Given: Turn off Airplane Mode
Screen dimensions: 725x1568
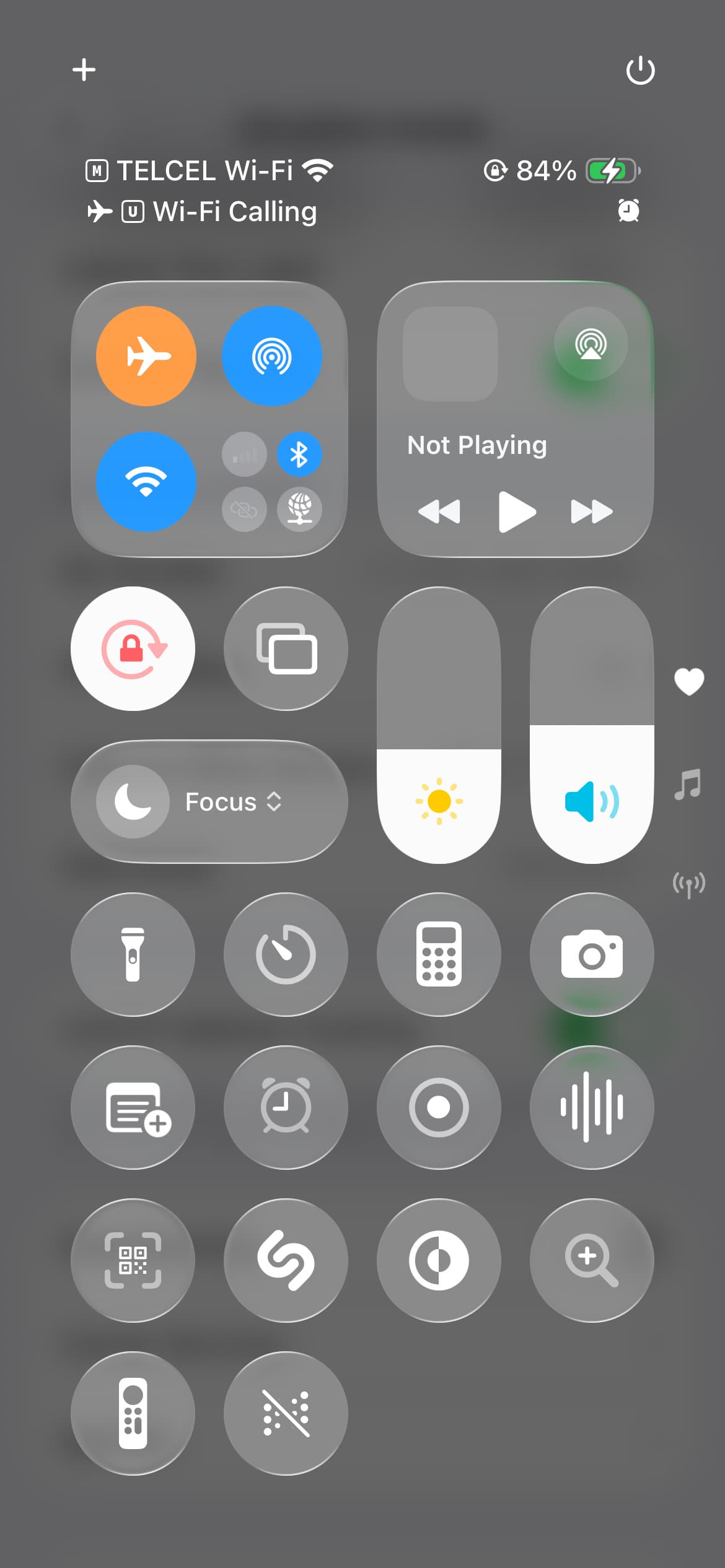Looking at the screenshot, I should [x=146, y=356].
